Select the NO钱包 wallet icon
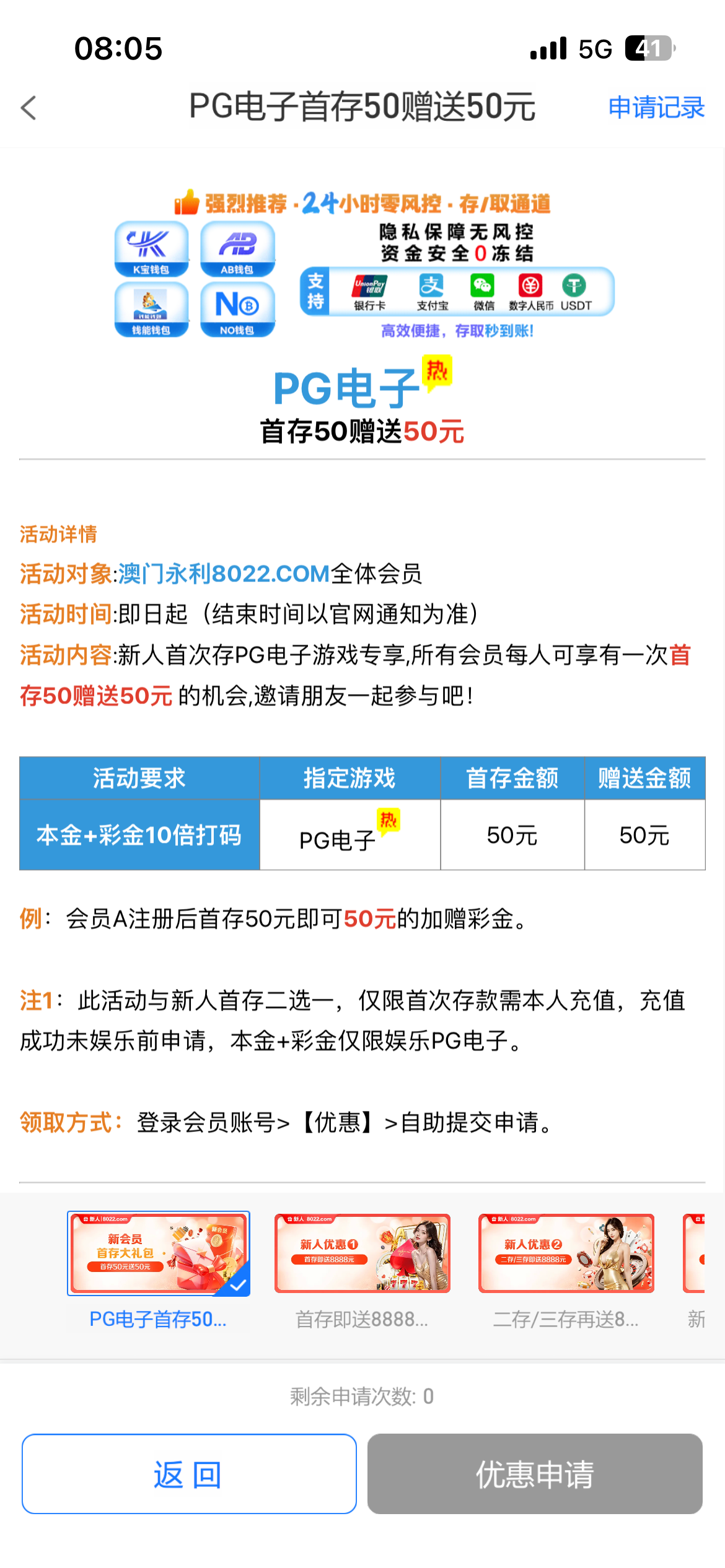This screenshot has width=725, height=1568. pyautogui.click(x=237, y=308)
